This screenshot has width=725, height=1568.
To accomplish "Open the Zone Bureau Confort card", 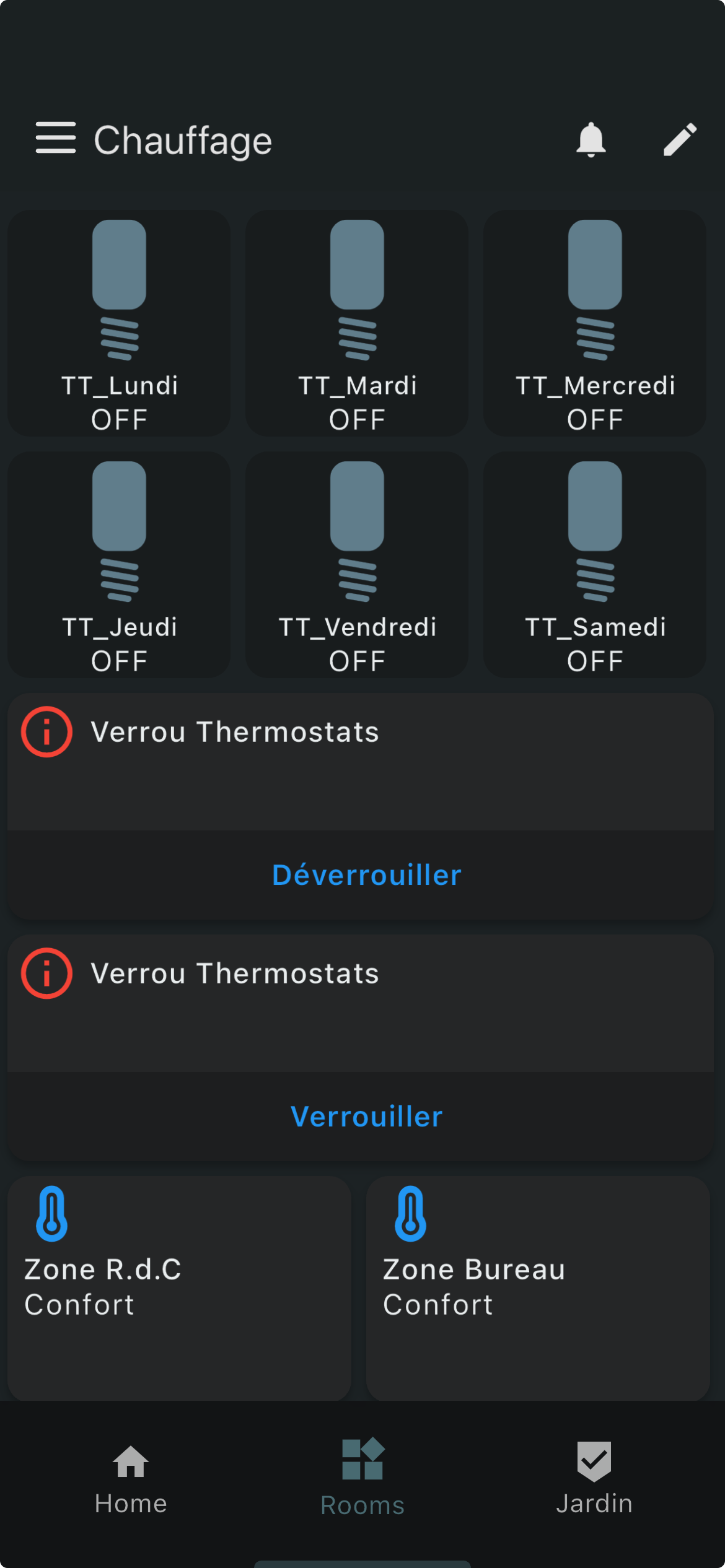I will (x=537, y=1287).
